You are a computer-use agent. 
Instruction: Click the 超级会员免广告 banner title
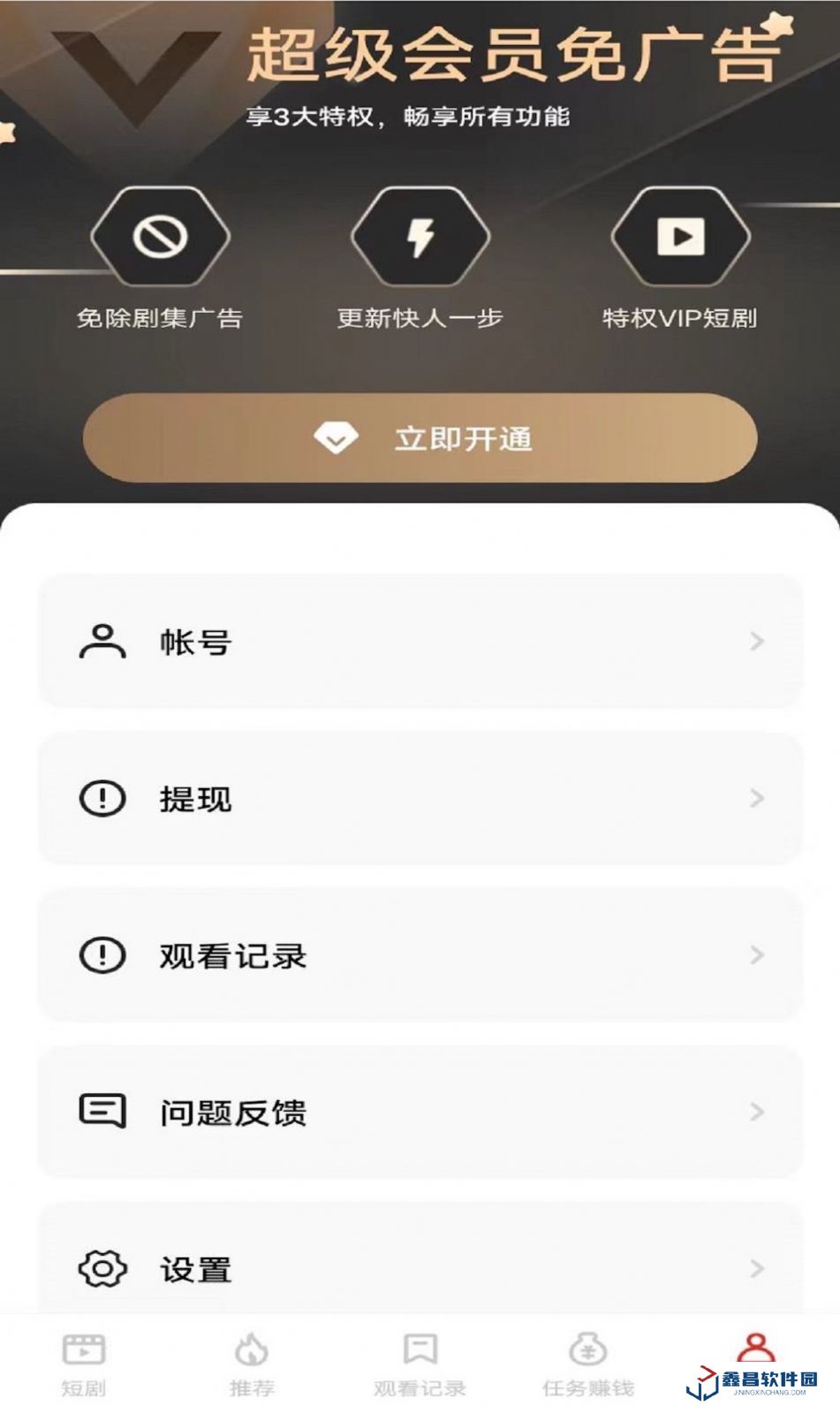coord(517,55)
